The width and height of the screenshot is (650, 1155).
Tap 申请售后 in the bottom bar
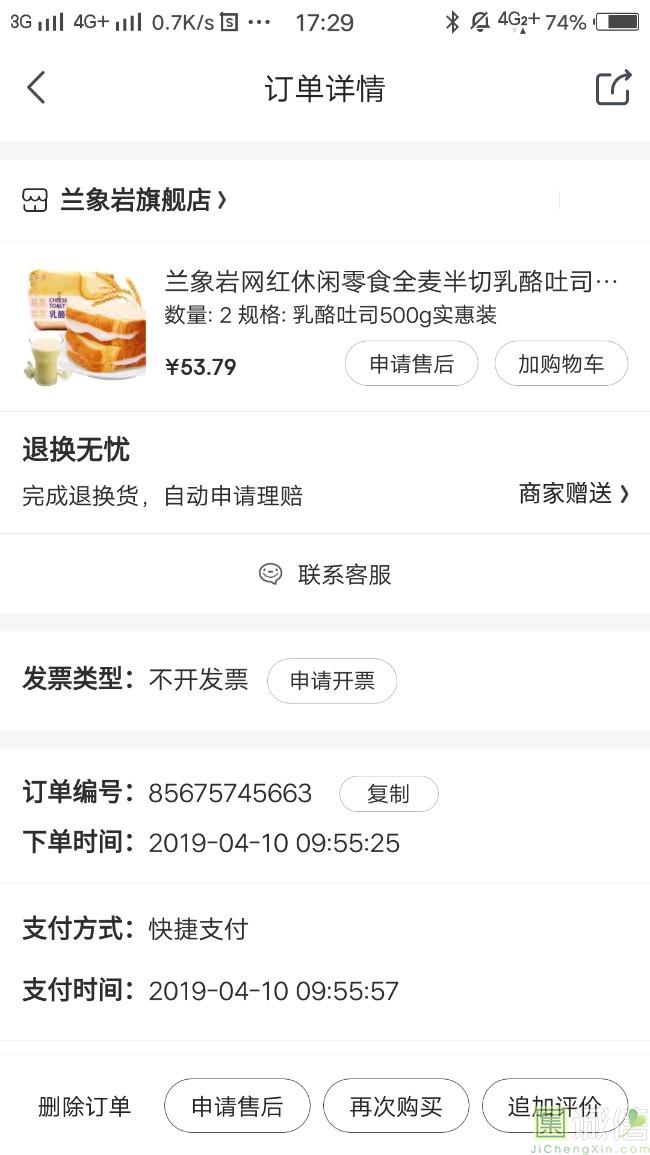pos(237,1106)
